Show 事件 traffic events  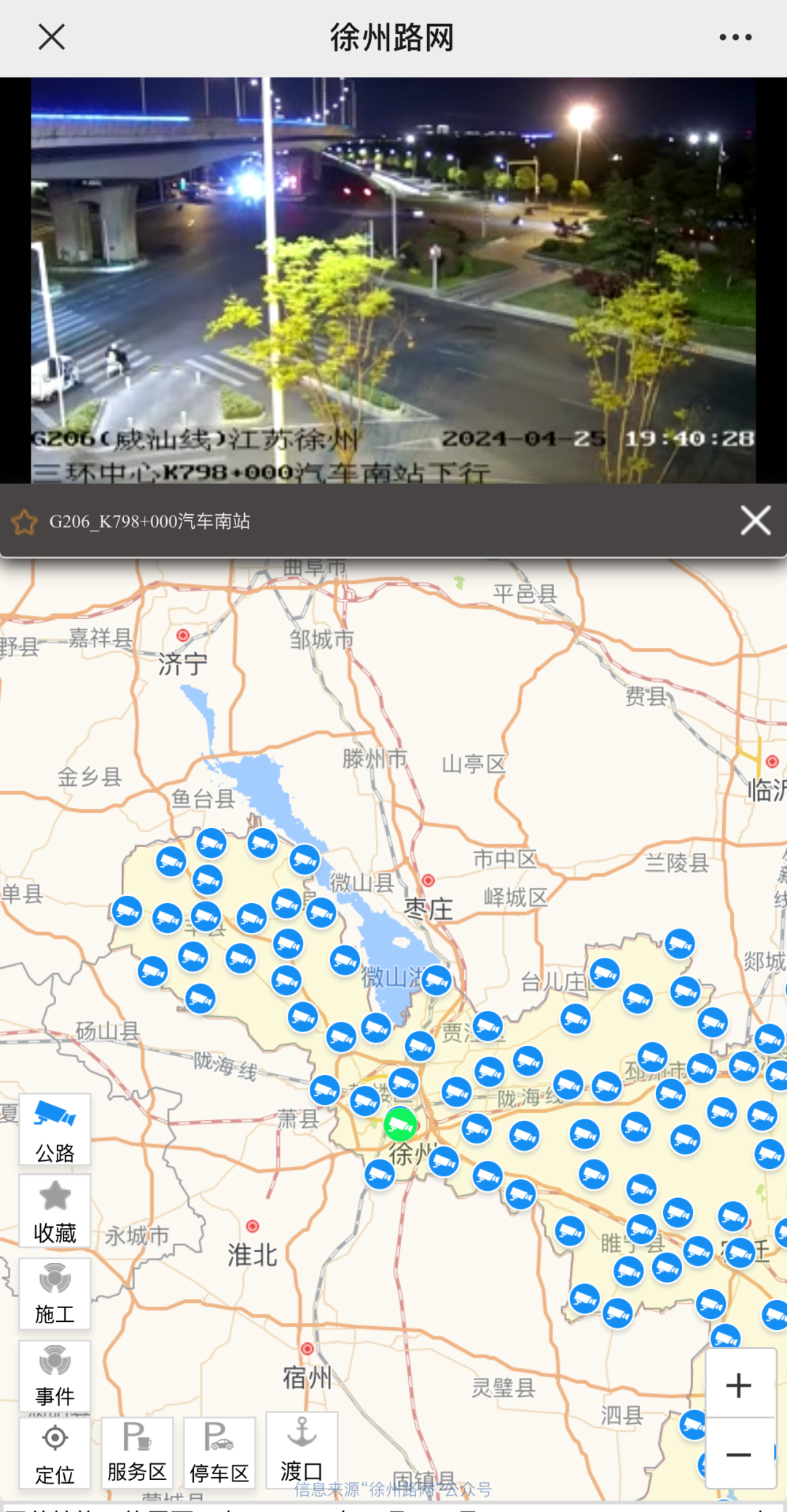click(x=55, y=1376)
